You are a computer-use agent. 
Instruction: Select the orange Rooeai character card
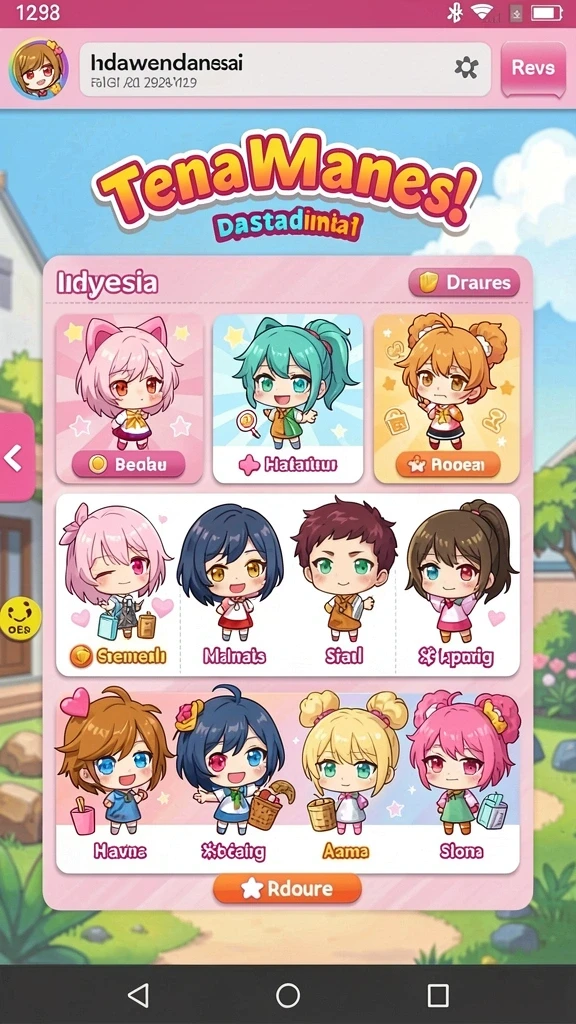[x=447, y=398]
